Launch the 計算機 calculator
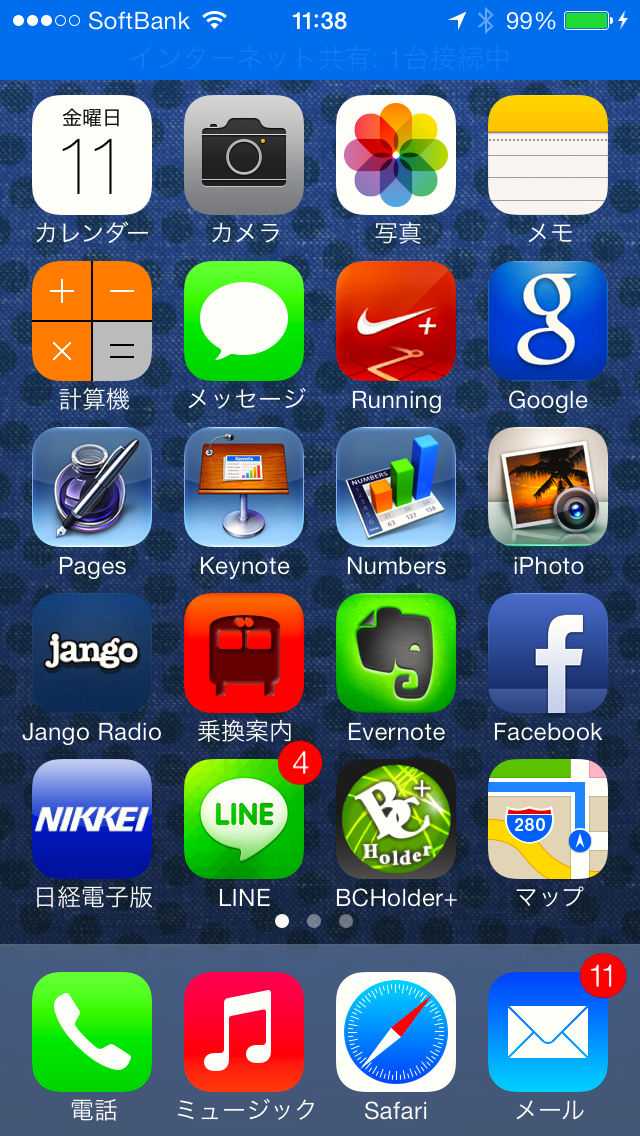This screenshot has width=640, height=1136. [92, 321]
